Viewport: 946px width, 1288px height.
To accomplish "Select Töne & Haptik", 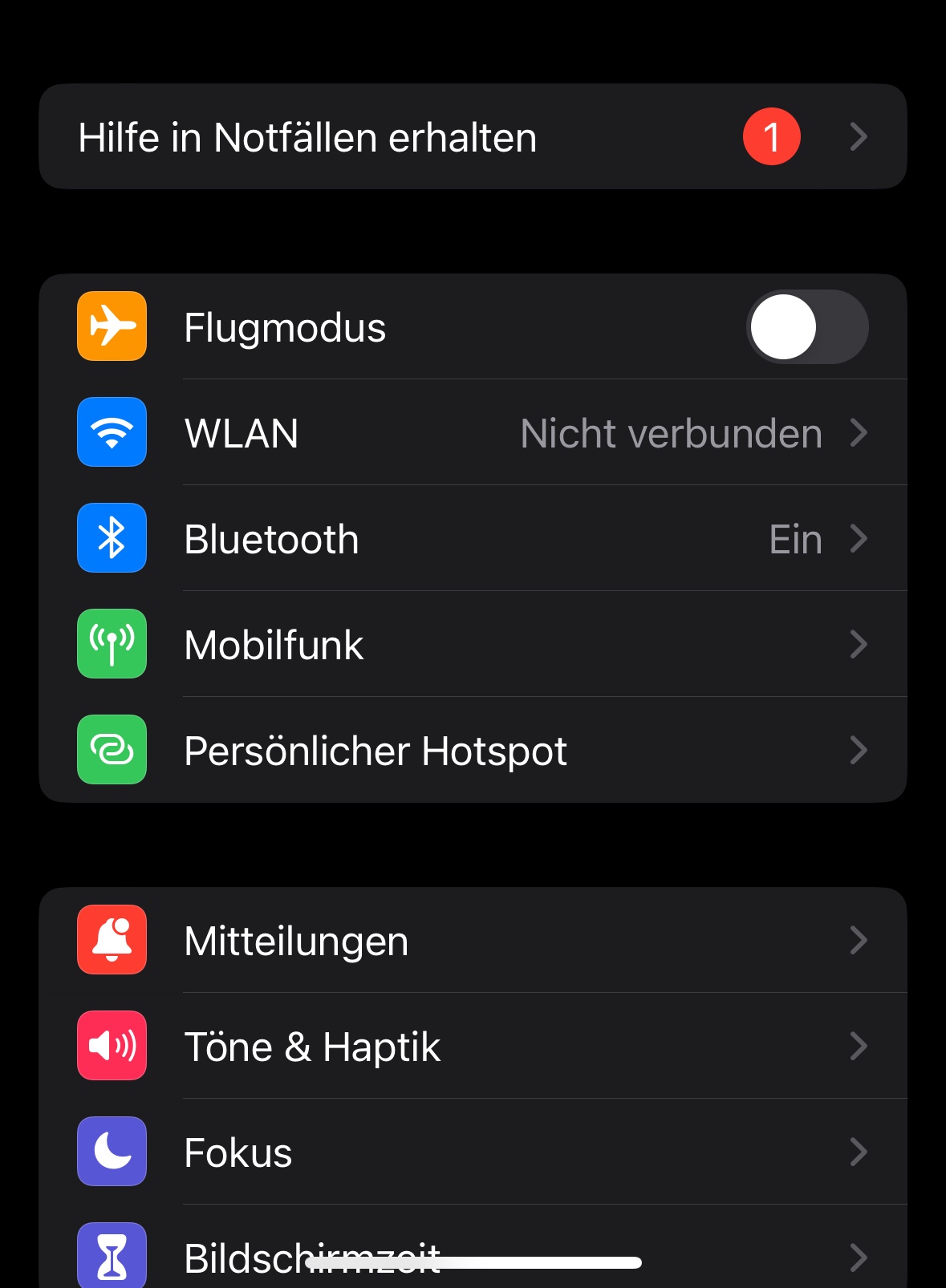I will (x=472, y=1047).
